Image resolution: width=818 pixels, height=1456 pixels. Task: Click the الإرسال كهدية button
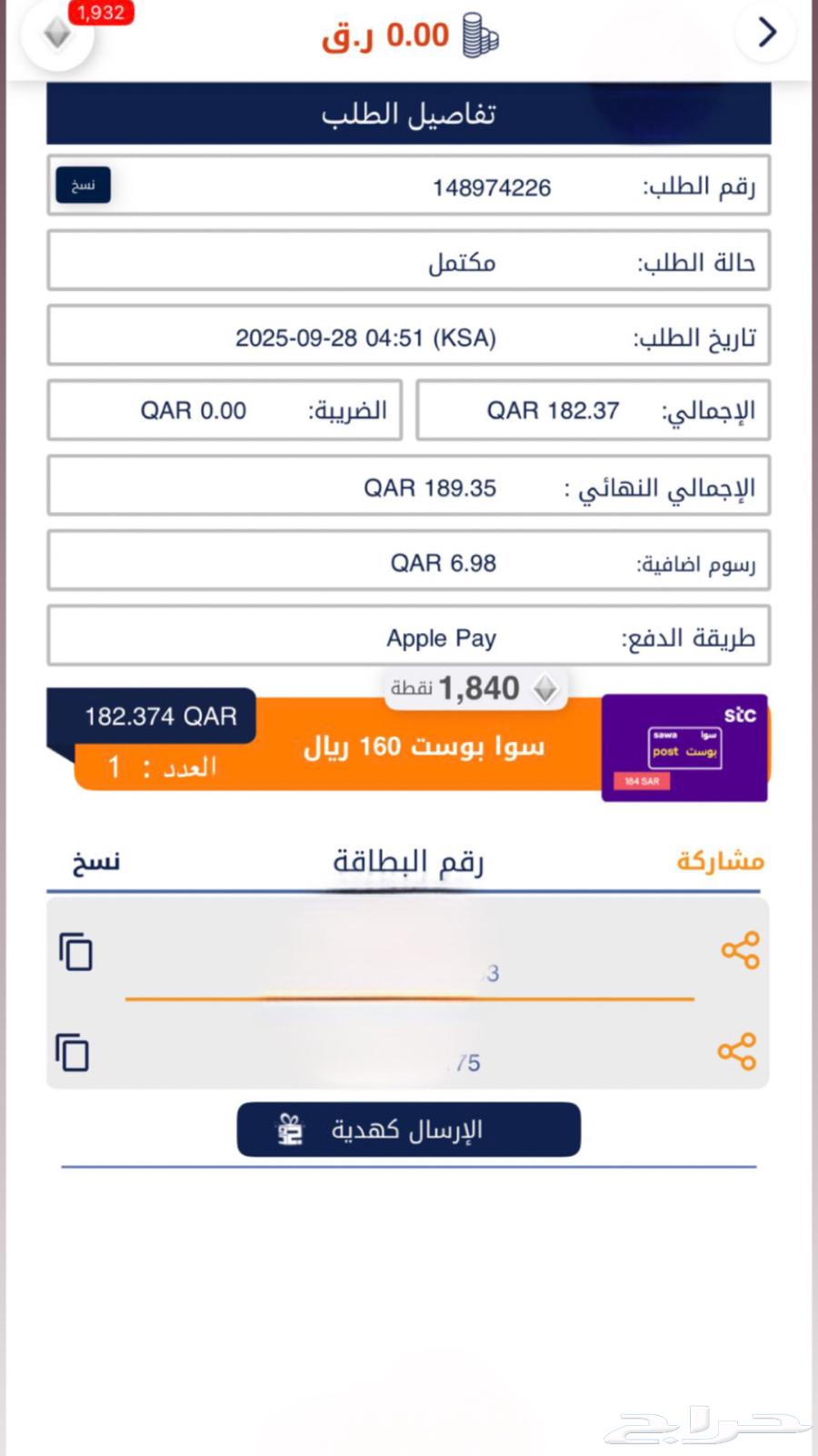(407, 1129)
